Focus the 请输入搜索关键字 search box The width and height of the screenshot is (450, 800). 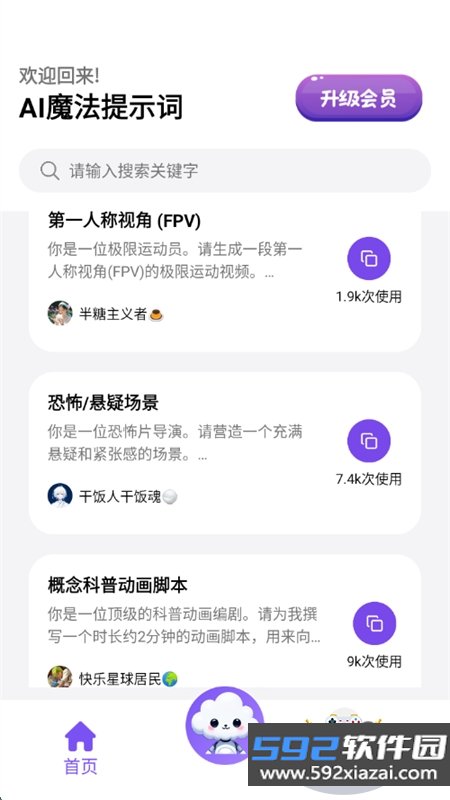(224, 170)
